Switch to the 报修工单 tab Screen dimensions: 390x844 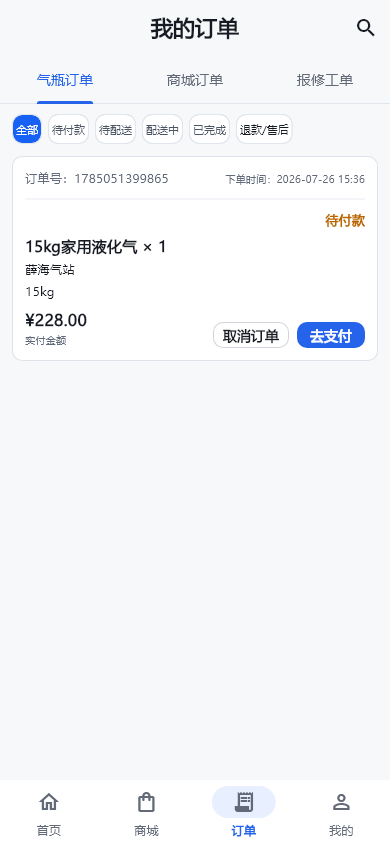coord(325,81)
